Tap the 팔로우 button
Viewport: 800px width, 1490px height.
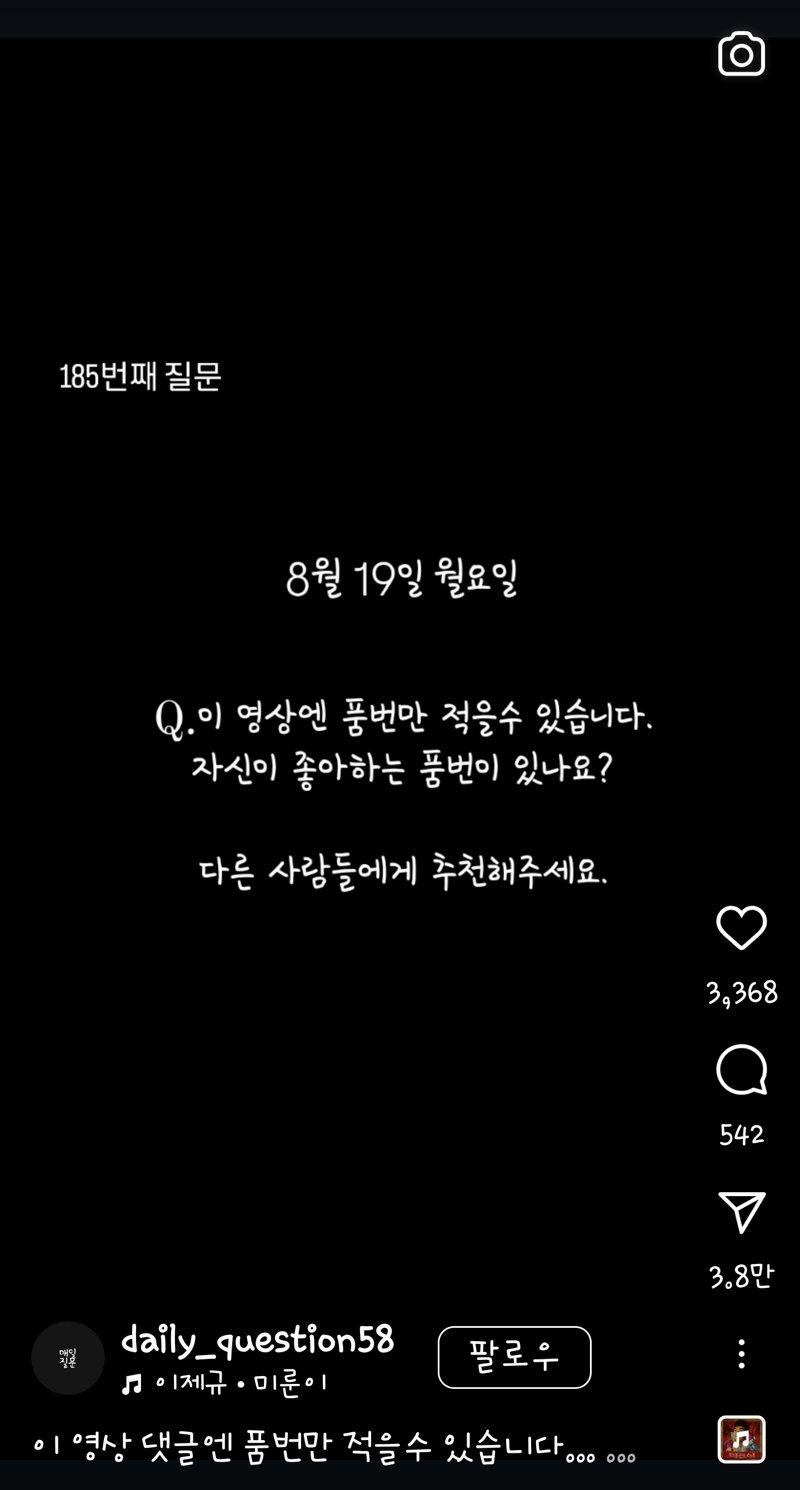pyautogui.click(x=515, y=1357)
